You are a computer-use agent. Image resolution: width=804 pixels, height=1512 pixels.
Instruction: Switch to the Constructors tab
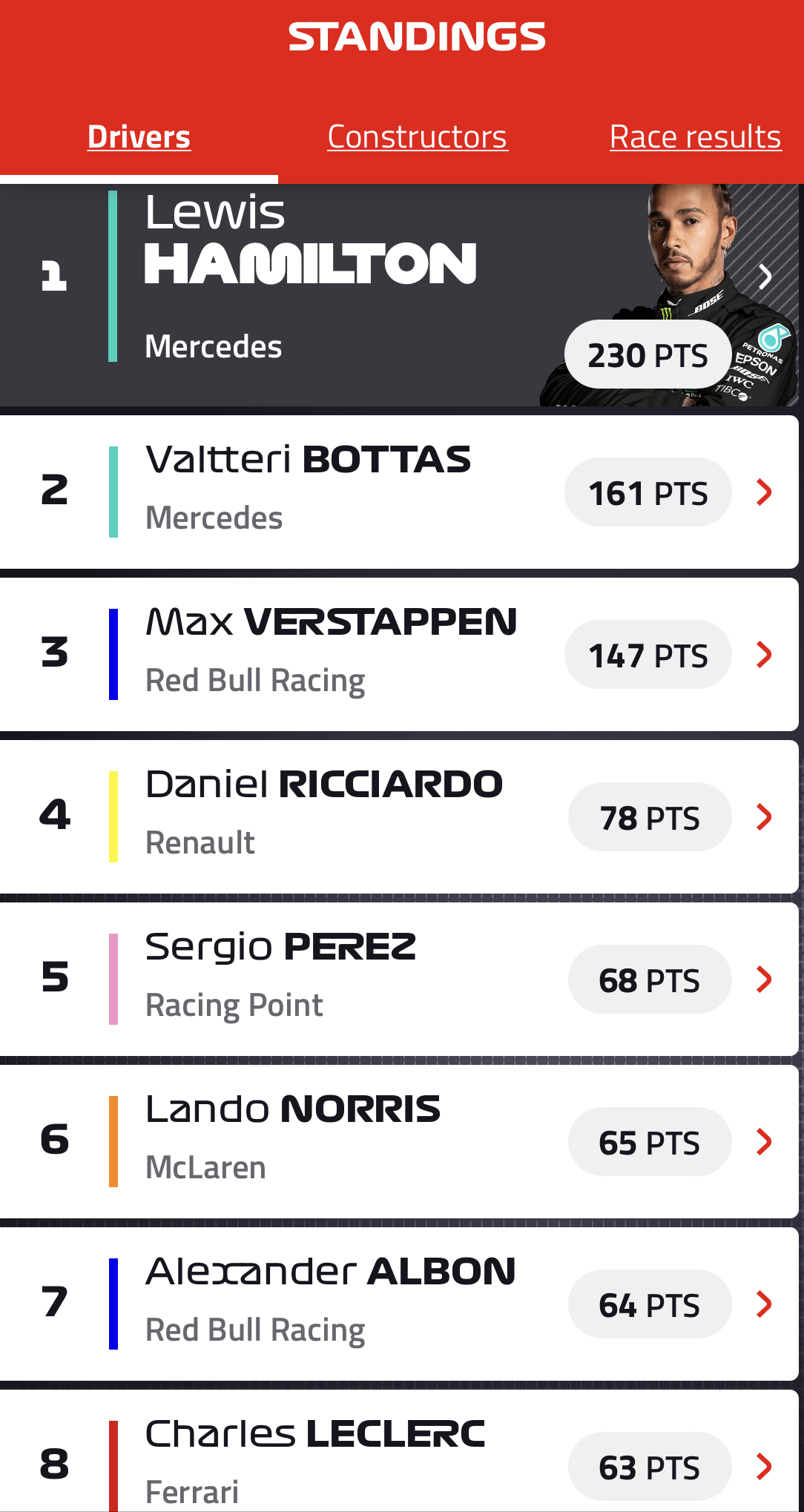418,136
